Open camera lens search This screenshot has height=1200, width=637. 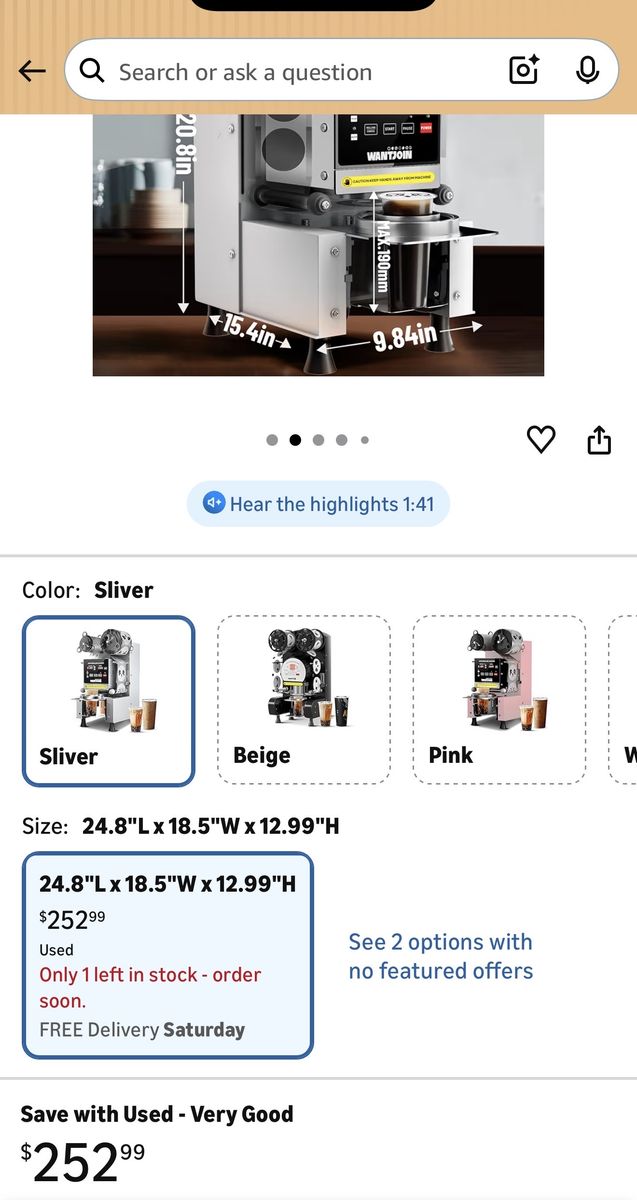(524, 71)
